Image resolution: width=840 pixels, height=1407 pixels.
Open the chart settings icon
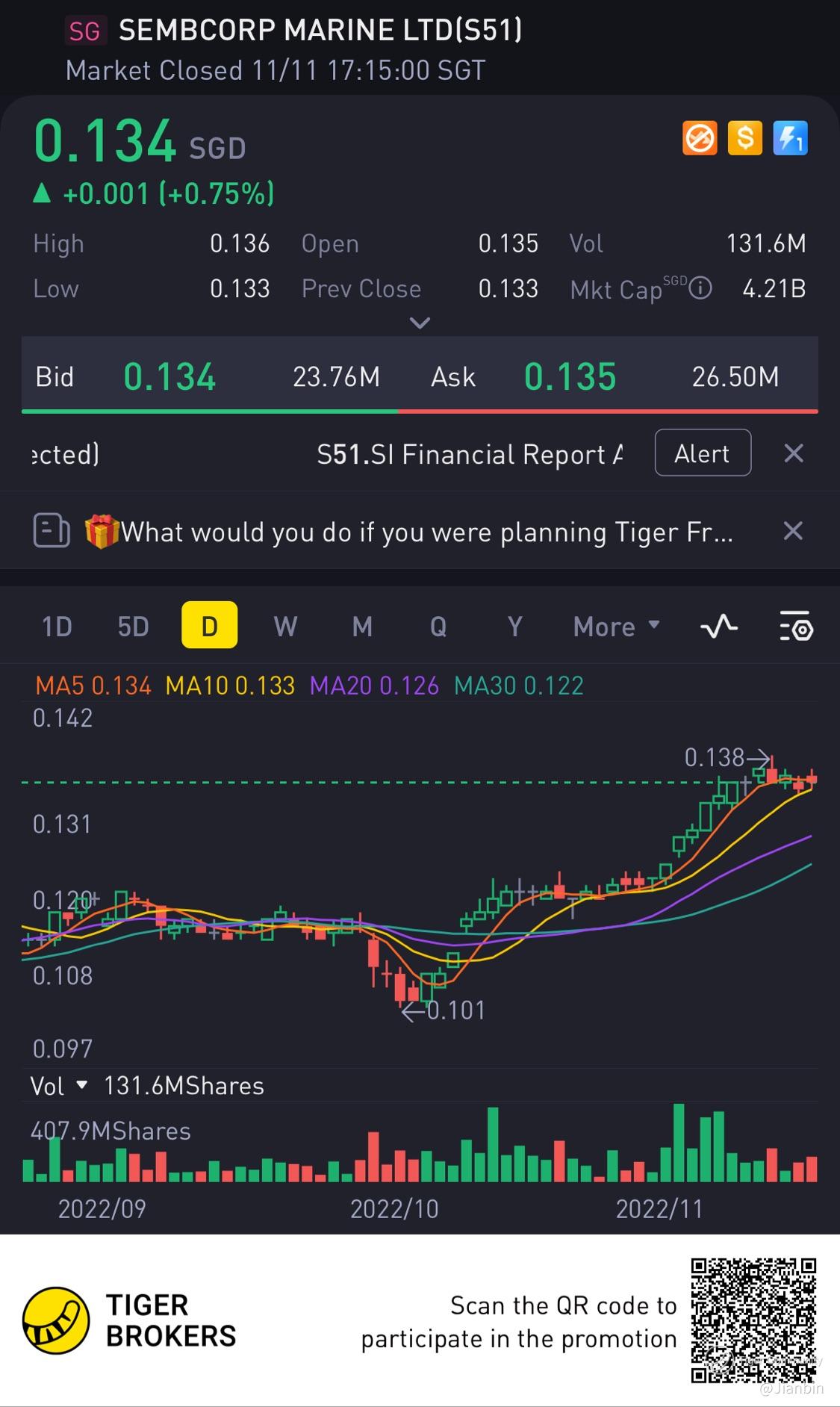coord(796,626)
